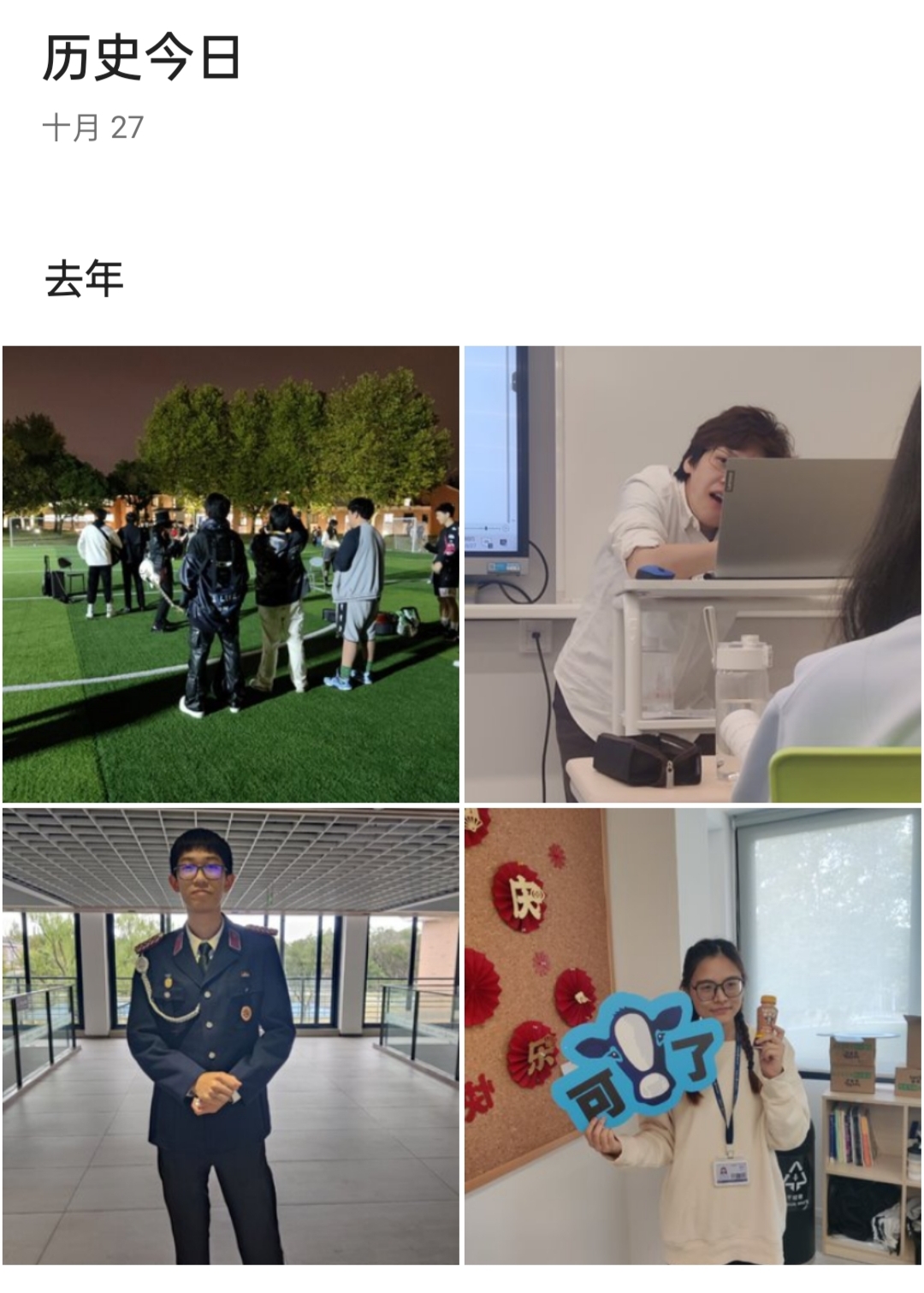Open the photo of person at laptop
The image size is (924, 1293).
(x=693, y=573)
